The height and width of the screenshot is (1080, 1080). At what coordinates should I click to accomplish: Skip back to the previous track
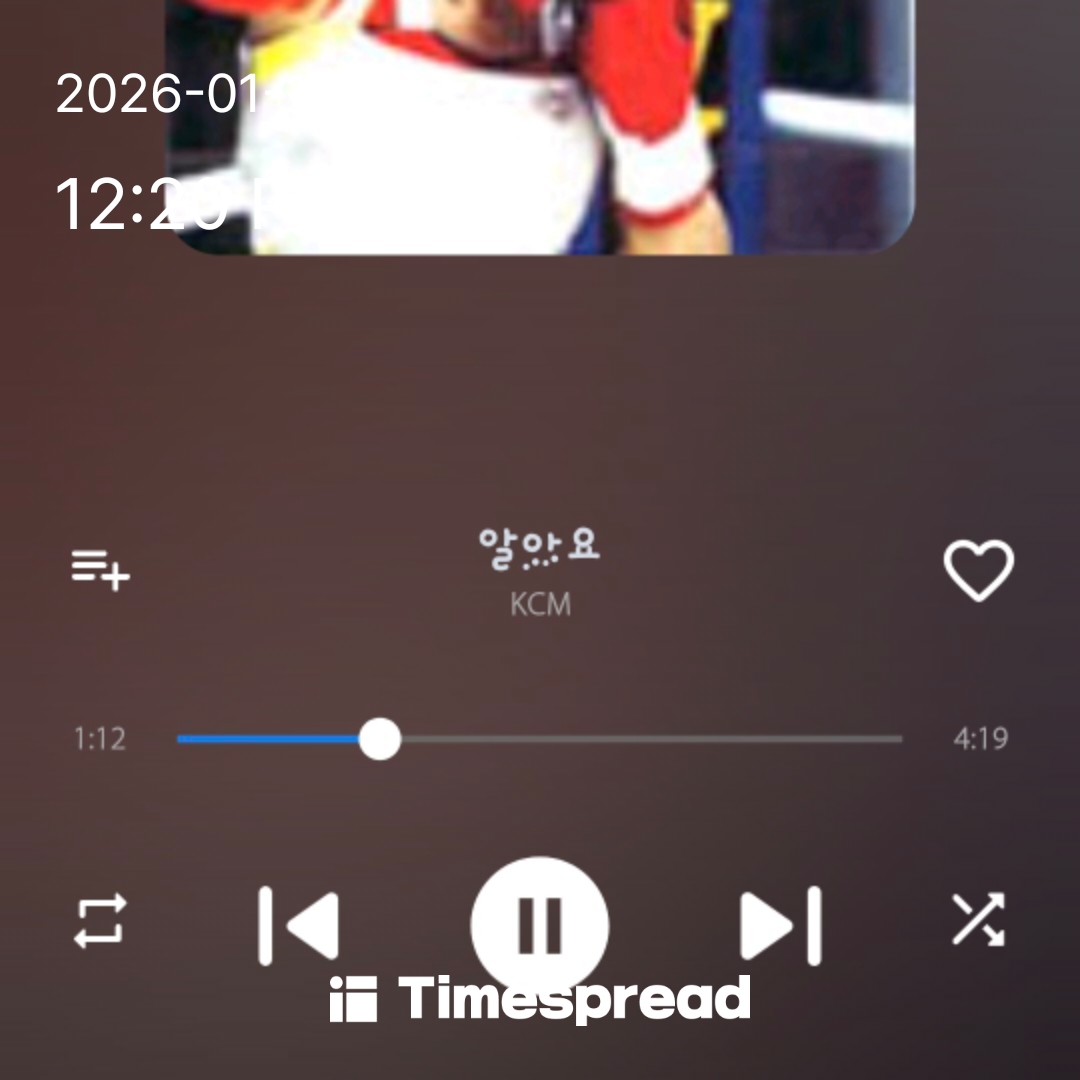coord(298,925)
